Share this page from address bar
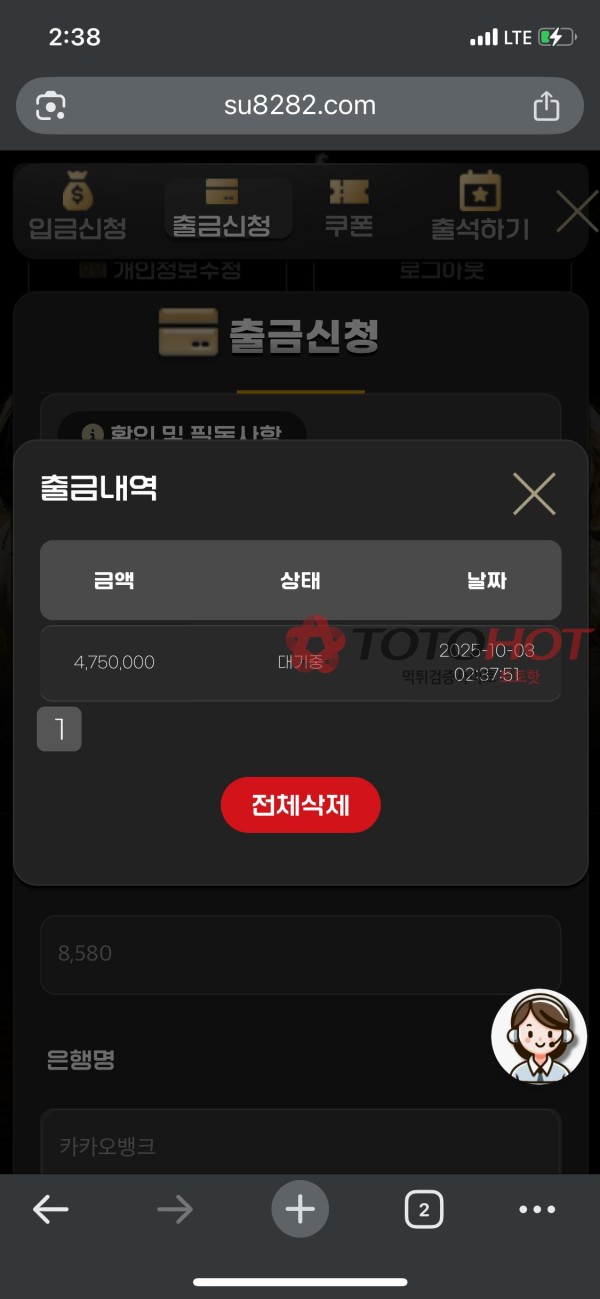 (x=546, y=106)
